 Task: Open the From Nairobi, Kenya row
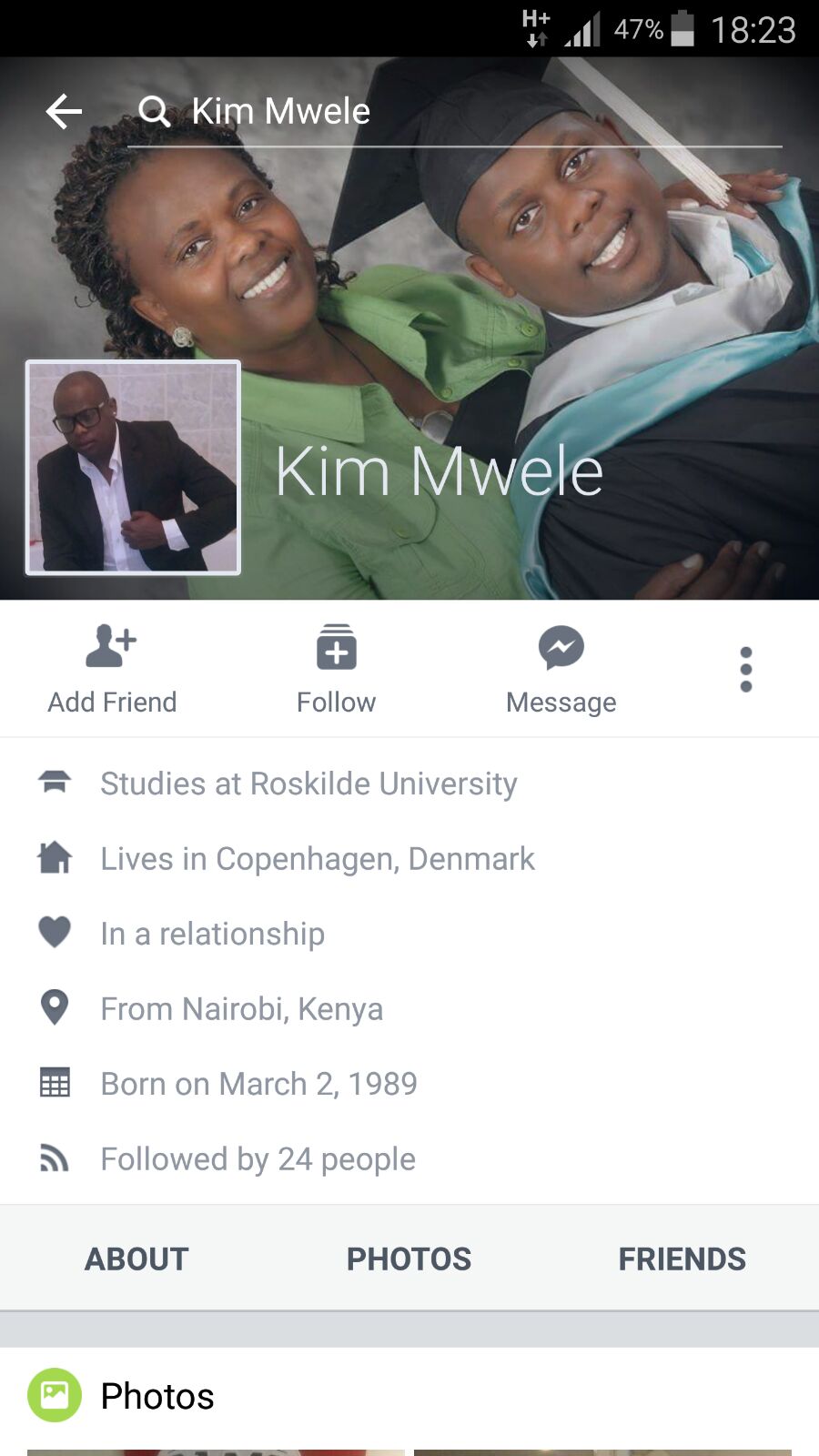pyautogui.click(x=241, y=1009)
